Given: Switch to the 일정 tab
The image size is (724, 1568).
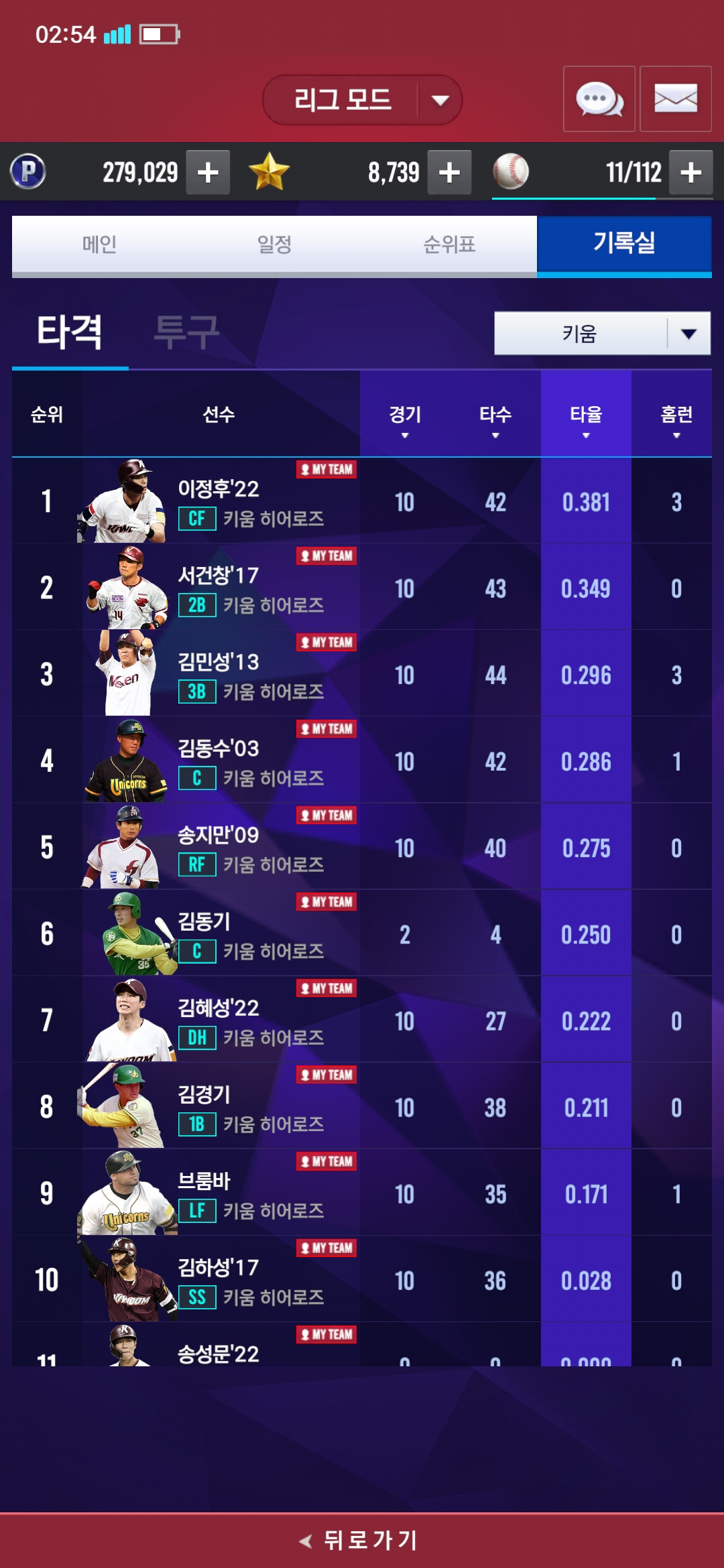Looking at the screenshot, I should [x=274, y=245].
